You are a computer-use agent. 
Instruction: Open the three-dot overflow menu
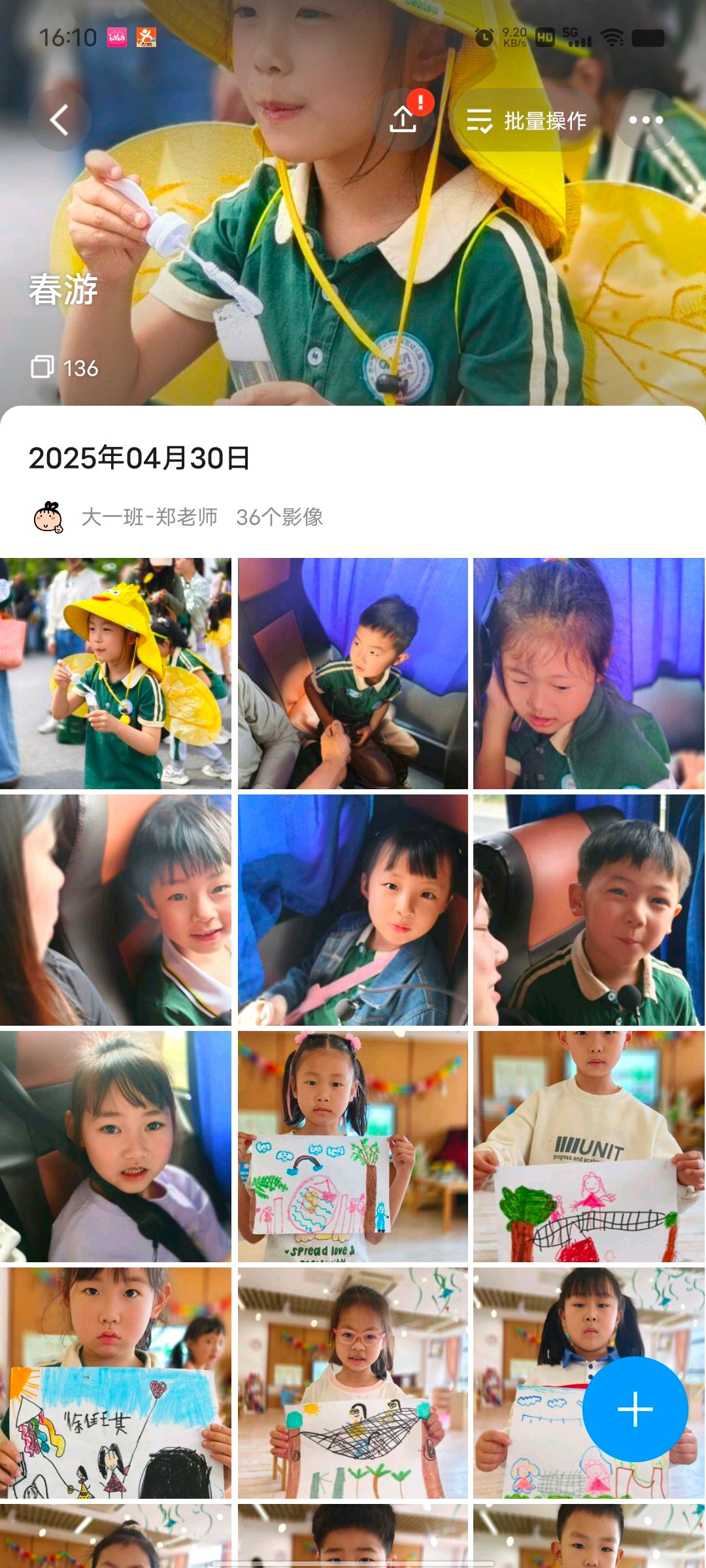tap(645, 120)
